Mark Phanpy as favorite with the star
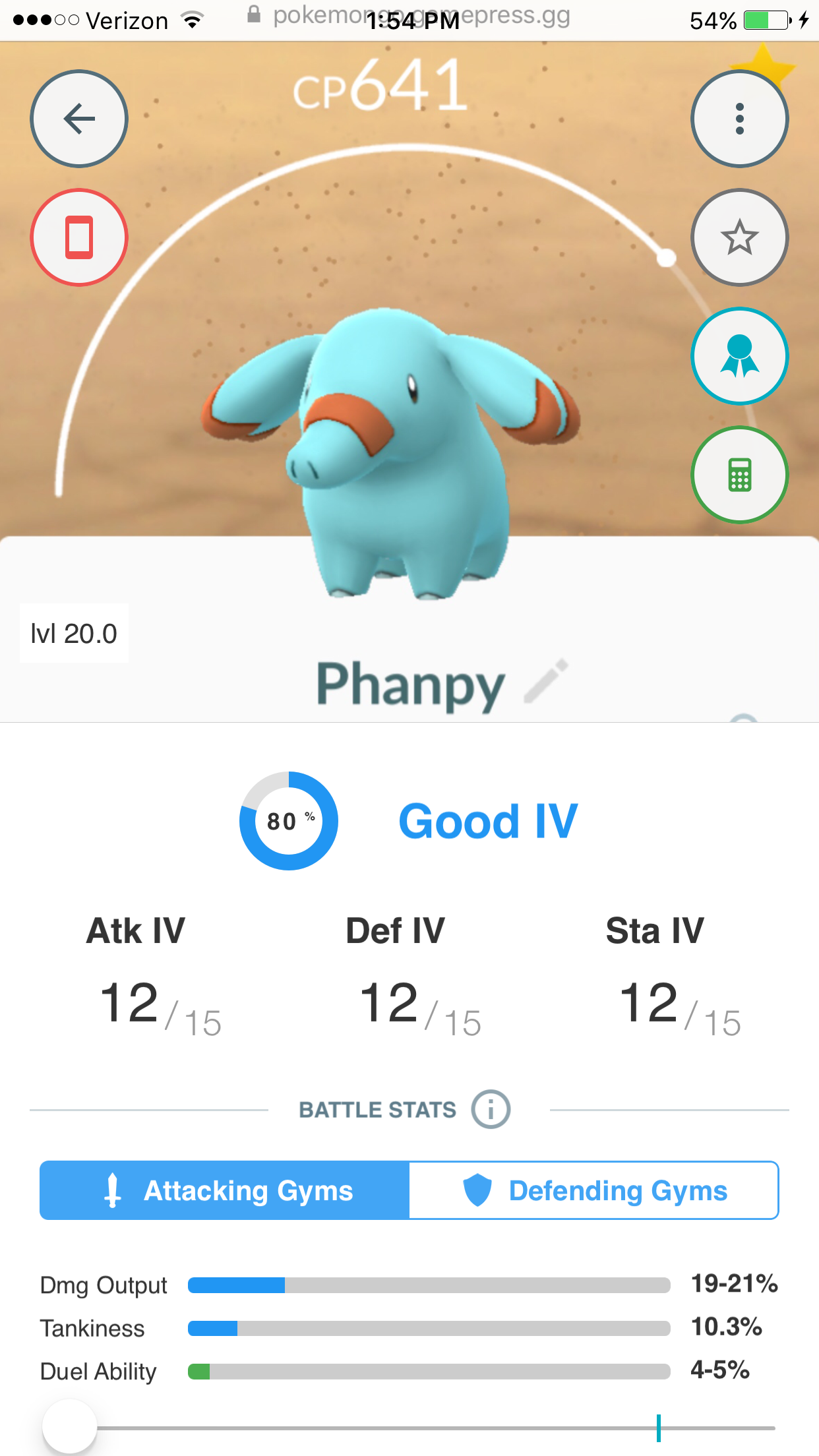 [x=740, y=237]
